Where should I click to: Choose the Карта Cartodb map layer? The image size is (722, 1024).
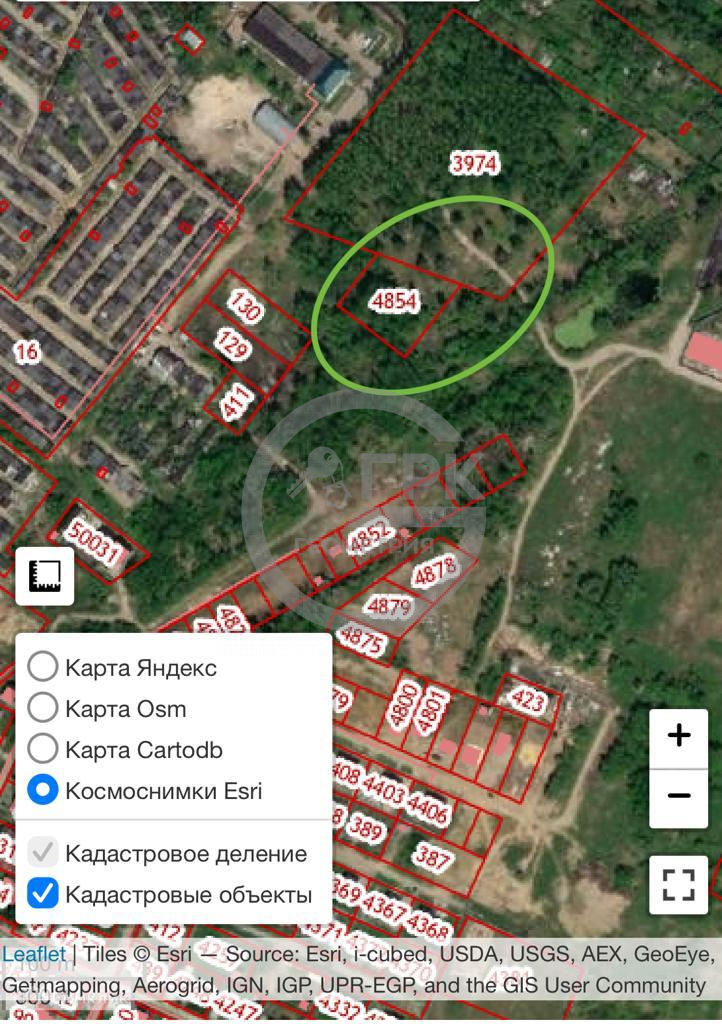coord(43,749)
